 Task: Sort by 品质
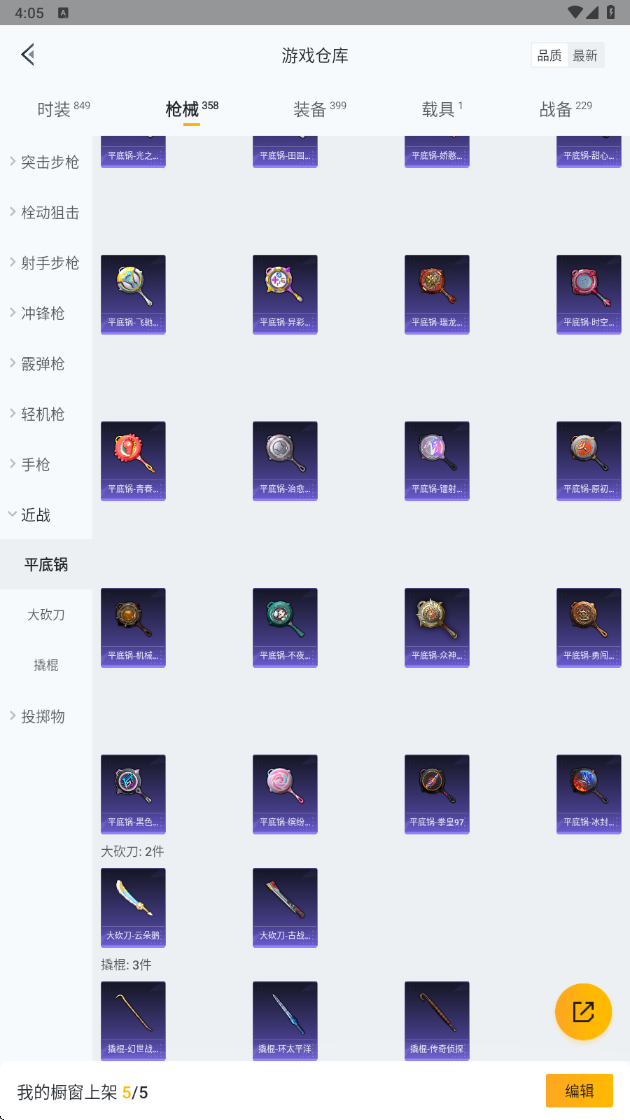click(x=549, y=56)
